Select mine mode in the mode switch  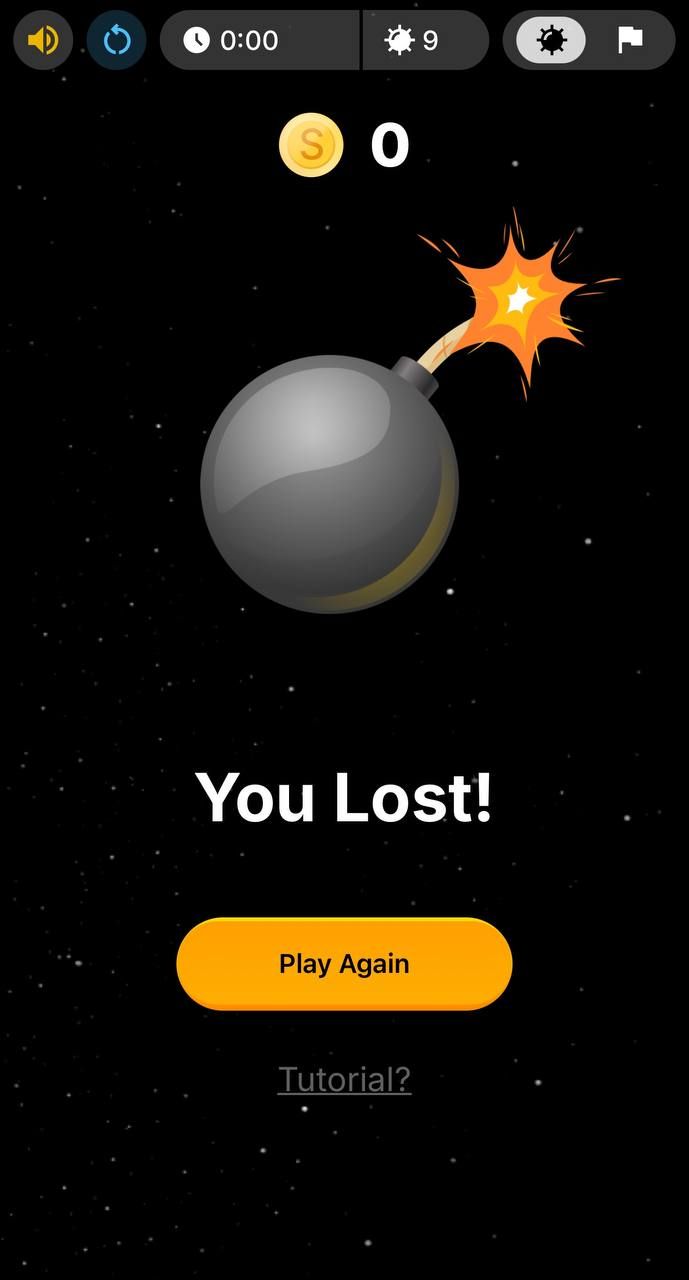tap(551, 40)
